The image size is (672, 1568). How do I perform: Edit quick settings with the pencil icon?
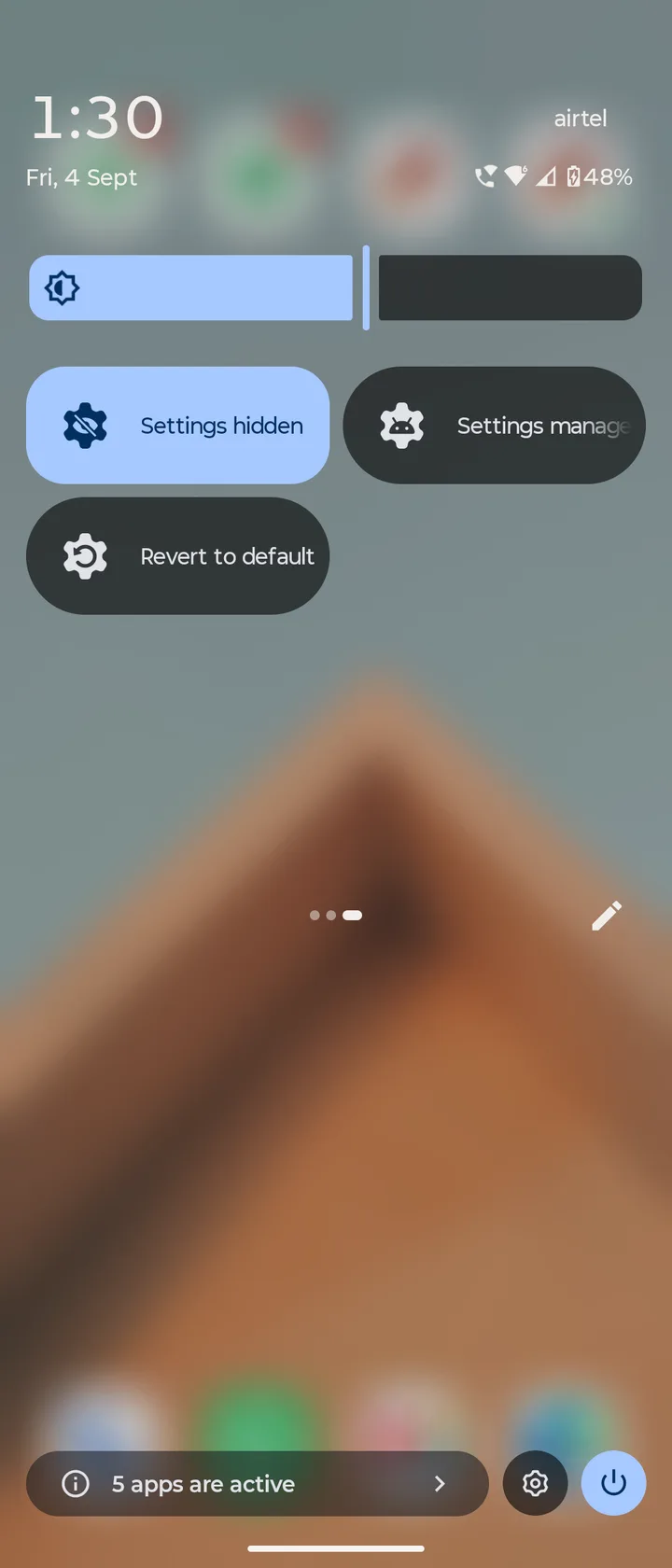pyautogui.click(x=607, y=916)
